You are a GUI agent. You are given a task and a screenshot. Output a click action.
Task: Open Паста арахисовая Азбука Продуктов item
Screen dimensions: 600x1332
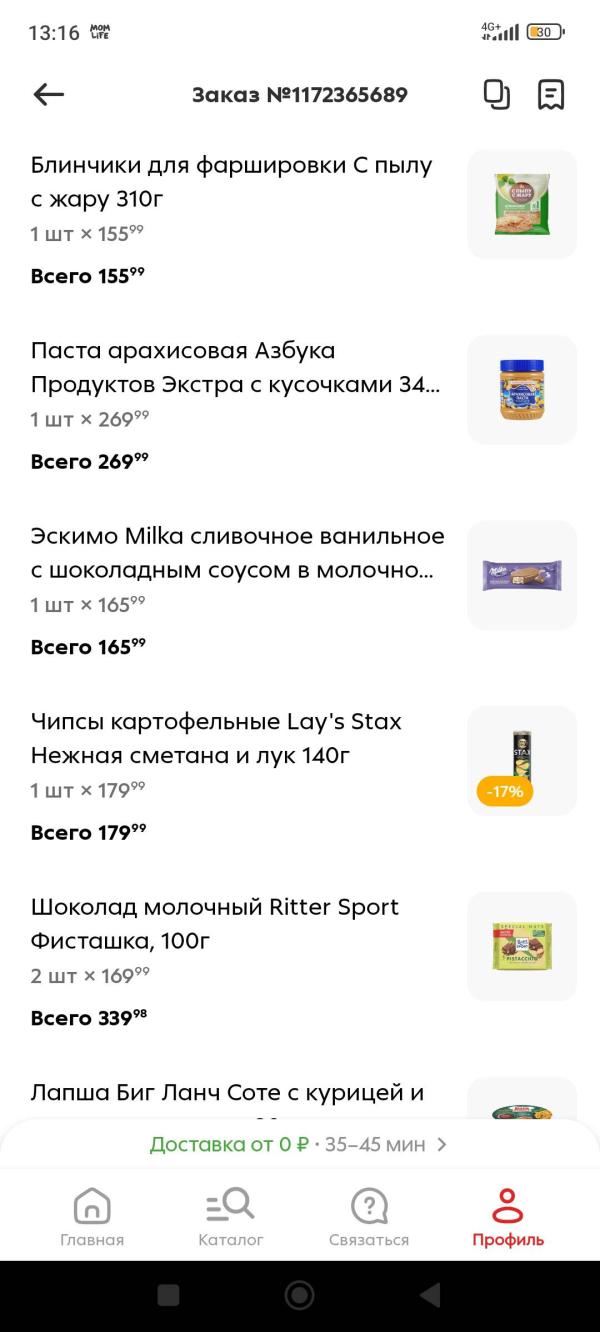[x=235, y=367]
